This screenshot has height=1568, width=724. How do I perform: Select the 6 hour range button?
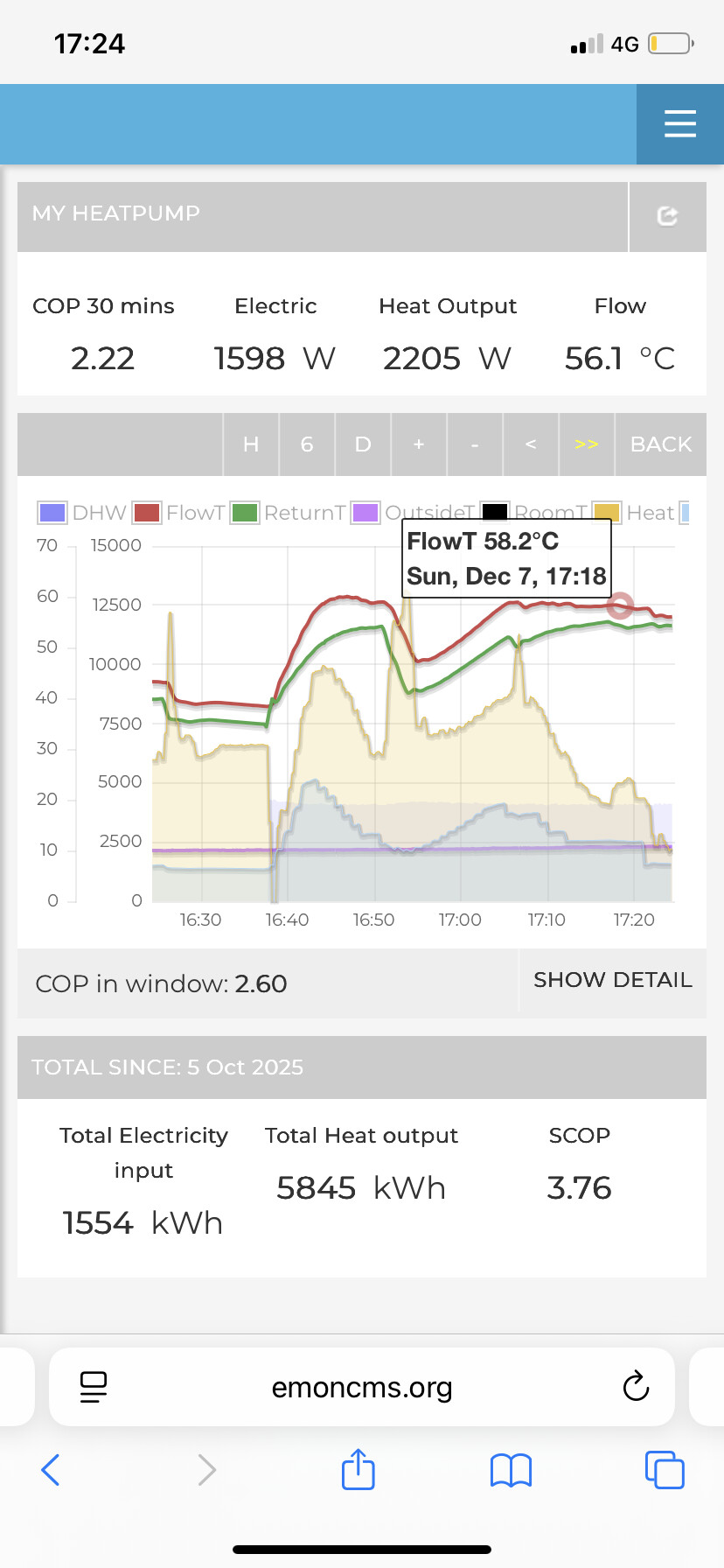(x=307, y=444)
